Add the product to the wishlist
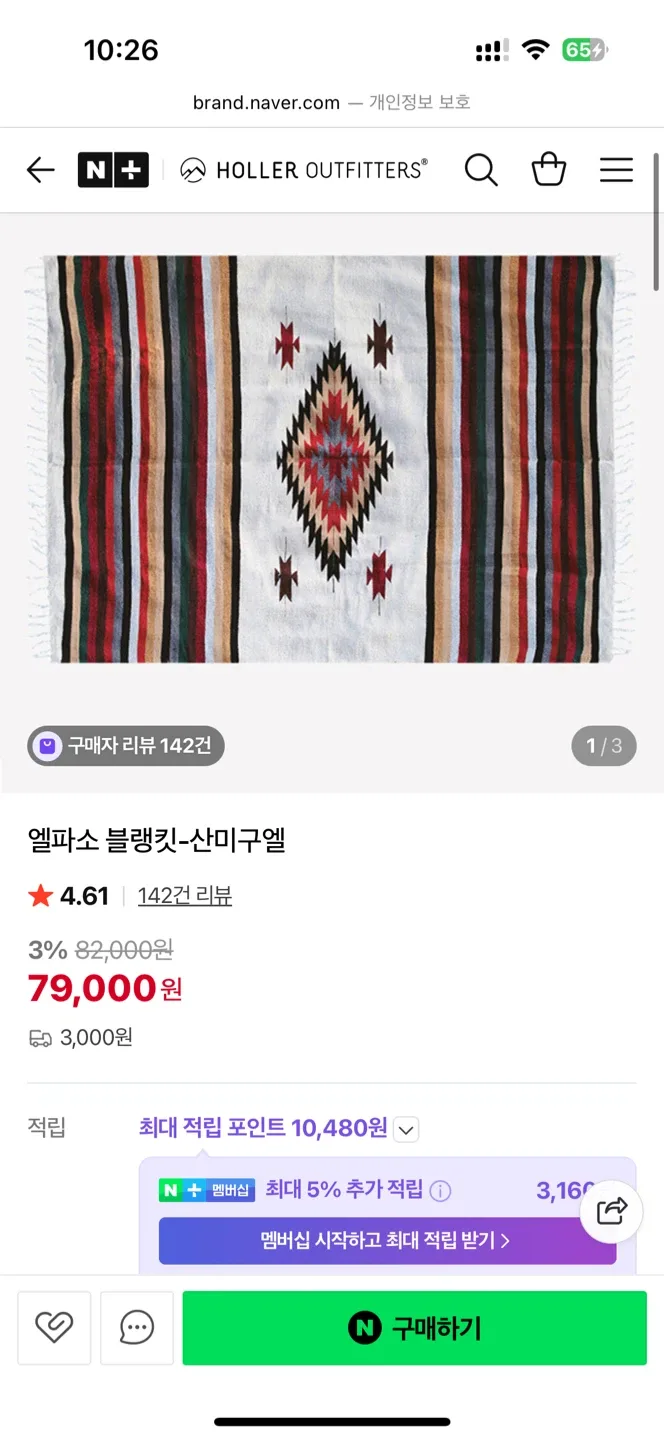 [54, 1328]
